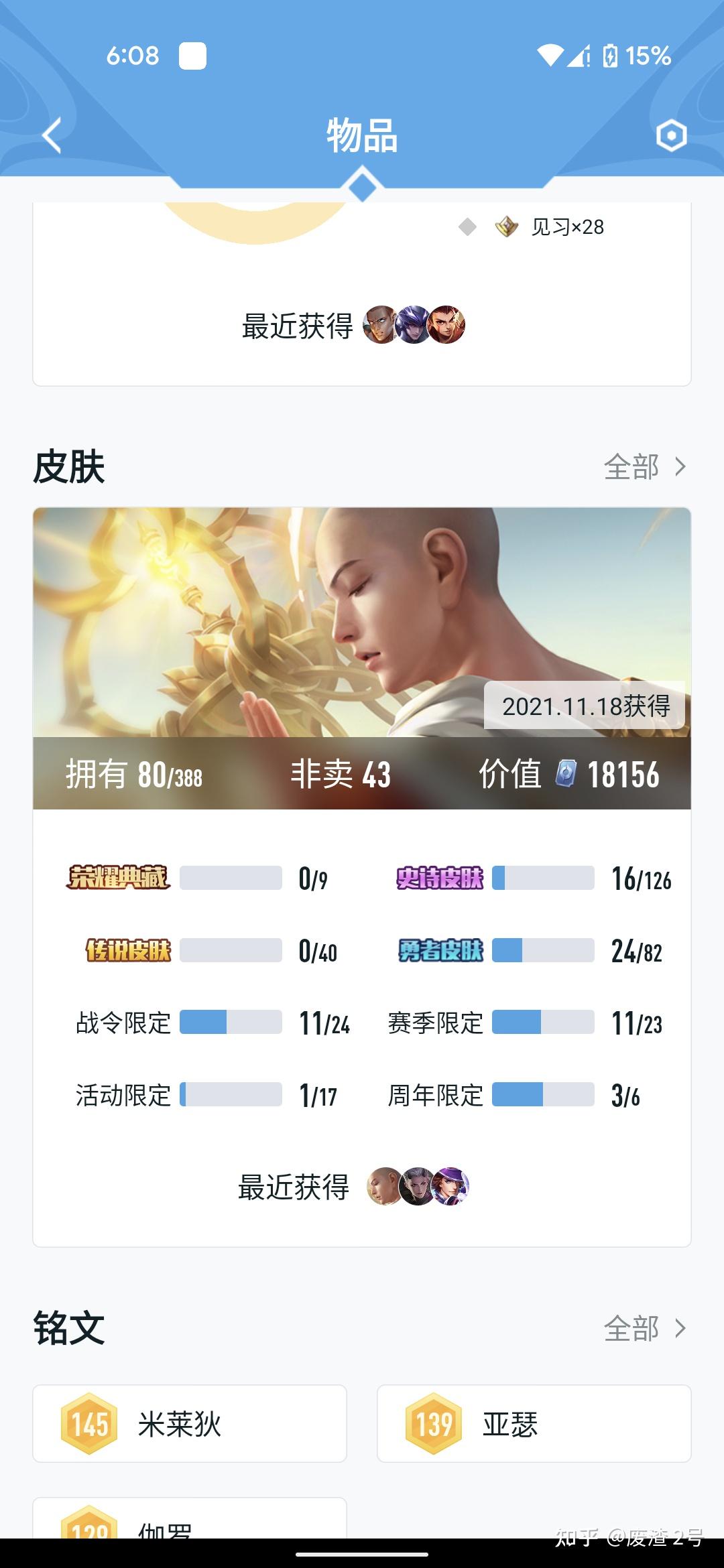The width and height of the screenshot is (724, 1568).
Task: Open 亚瑟 inscription card
Action: click(534, 1423)
